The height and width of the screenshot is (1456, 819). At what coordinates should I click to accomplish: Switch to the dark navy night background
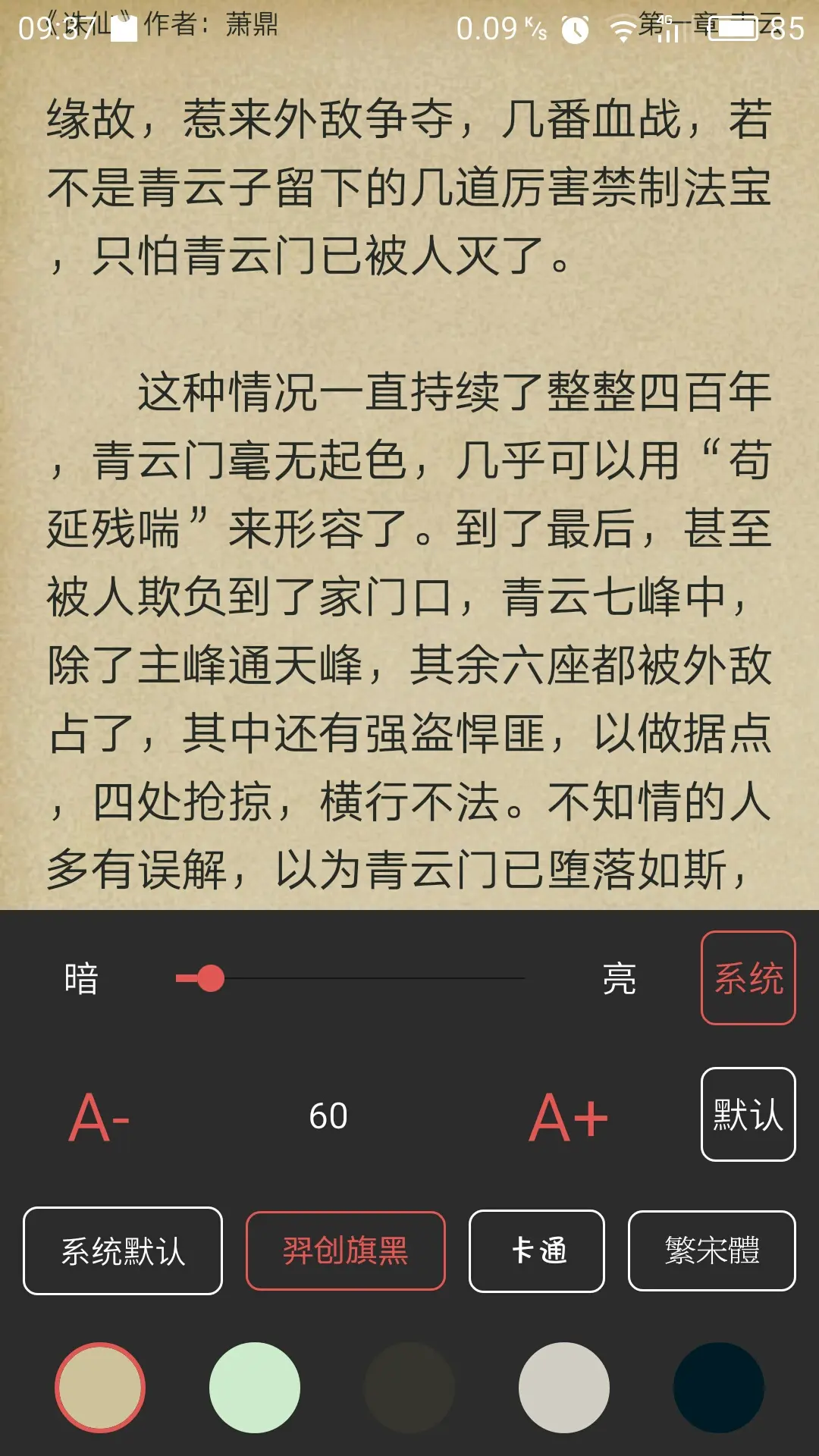(x=719, y=1388)
